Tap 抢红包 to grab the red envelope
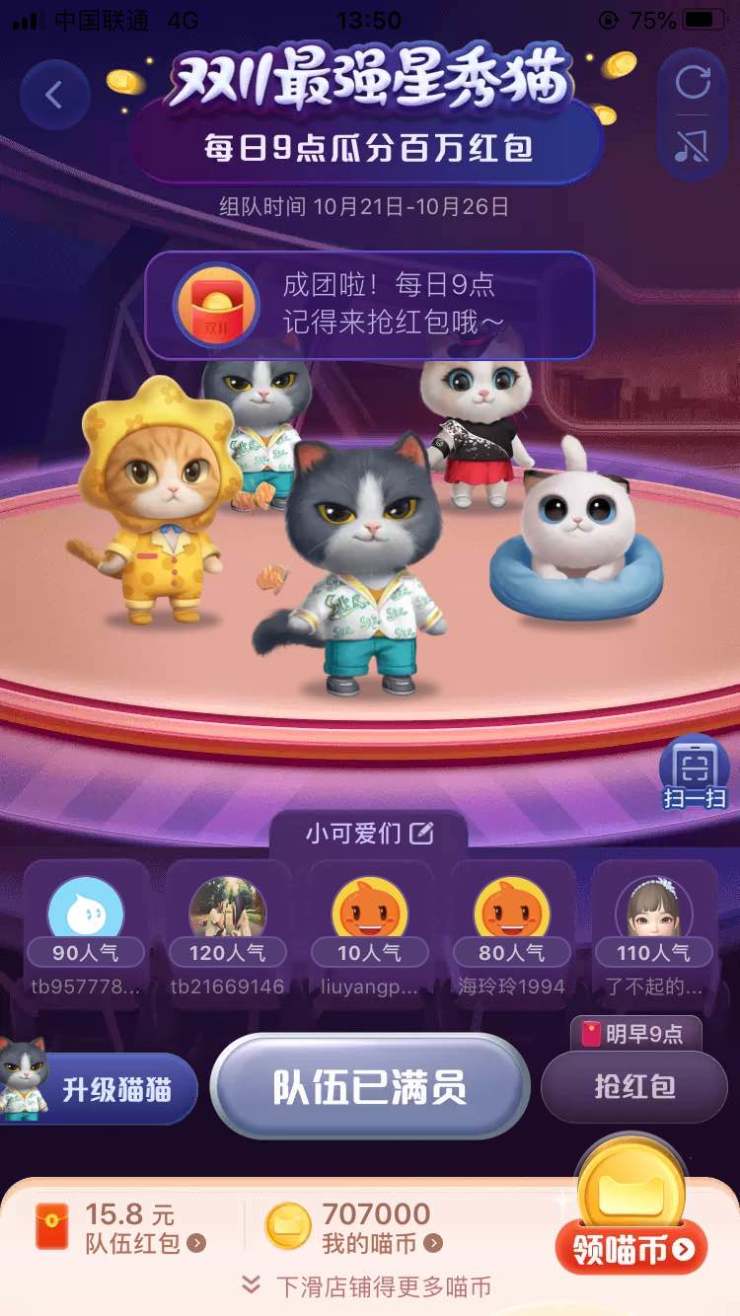The height and width of the screenshot is (1316, 740). click(x=635, y=1087)
